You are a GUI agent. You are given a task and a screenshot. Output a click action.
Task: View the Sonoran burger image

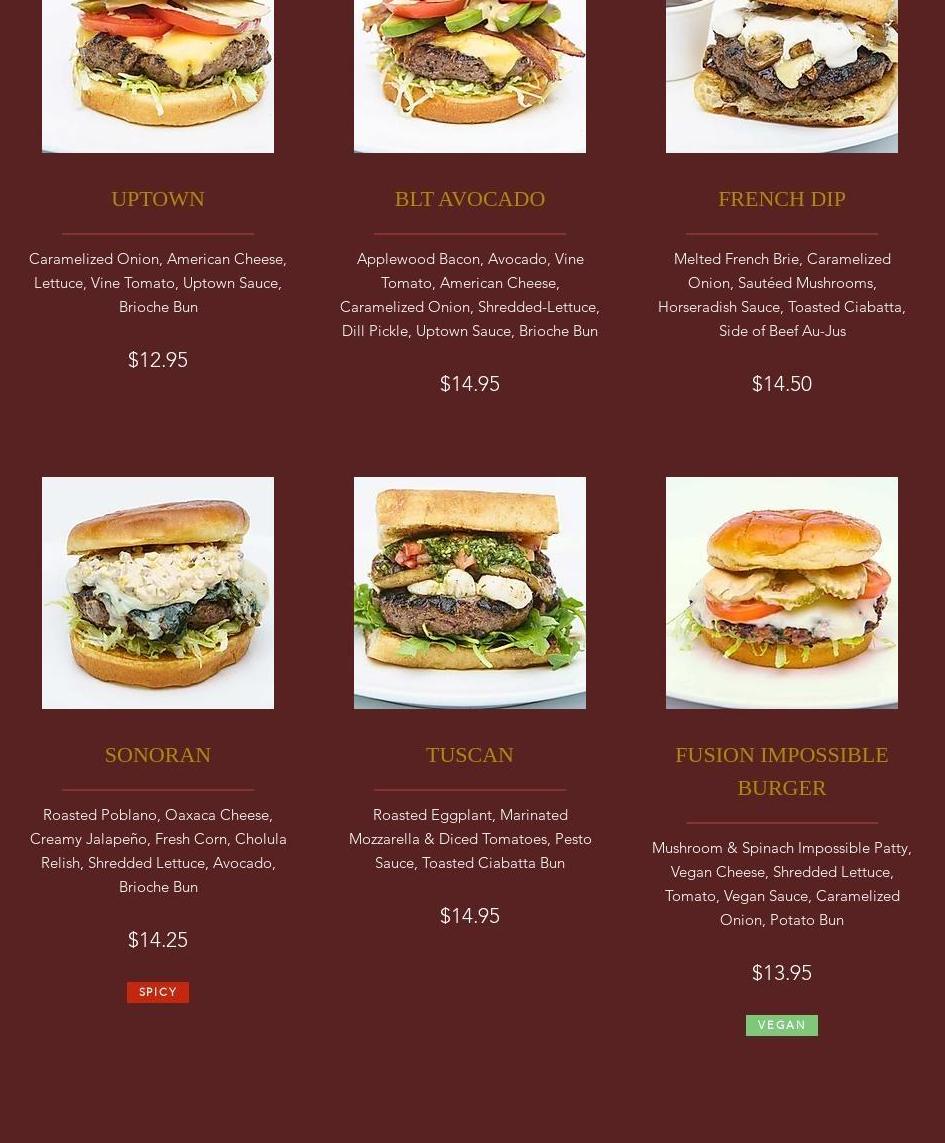(158, 593)
